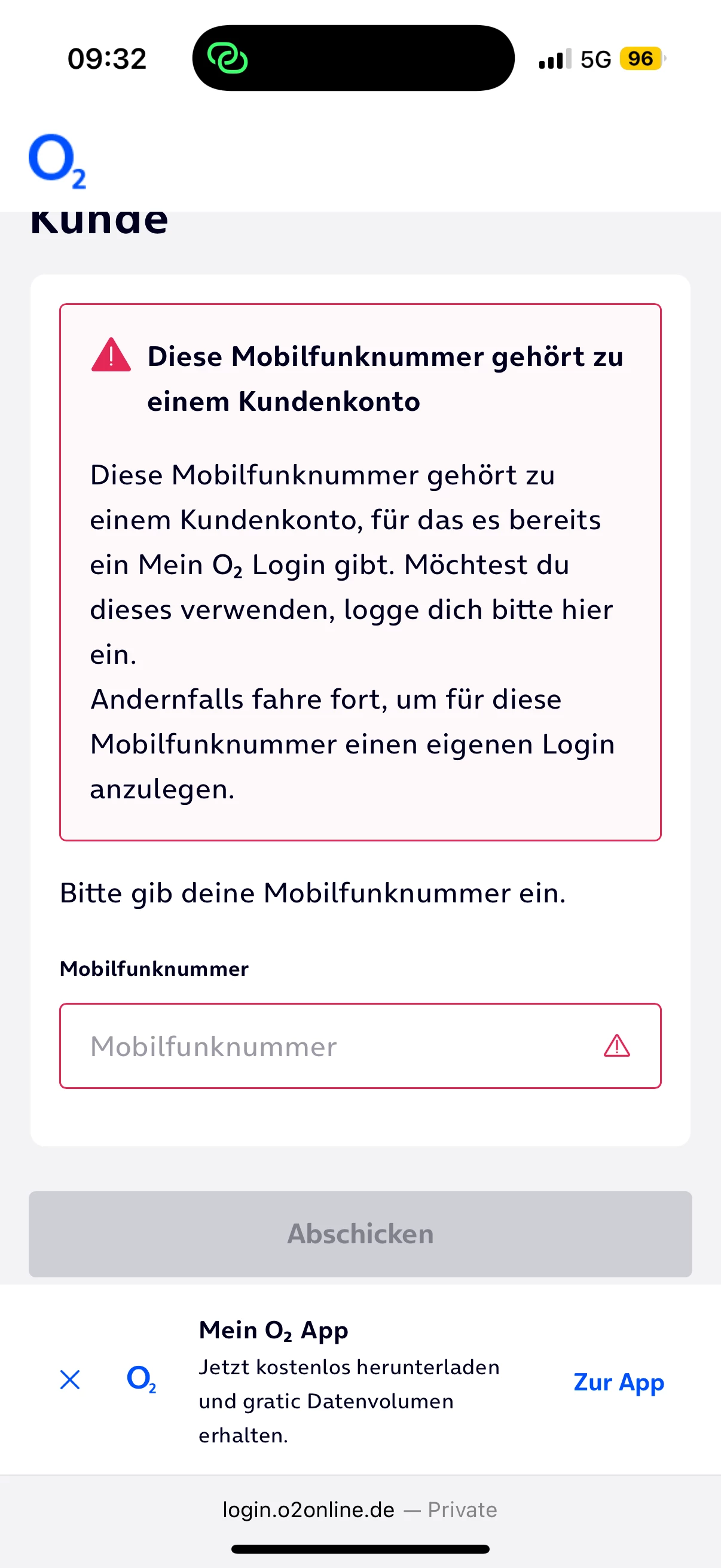This screenshot has width=721, height=1568.
Task: Go to the O2 homepage via the header logo
Action: [57, 161]
